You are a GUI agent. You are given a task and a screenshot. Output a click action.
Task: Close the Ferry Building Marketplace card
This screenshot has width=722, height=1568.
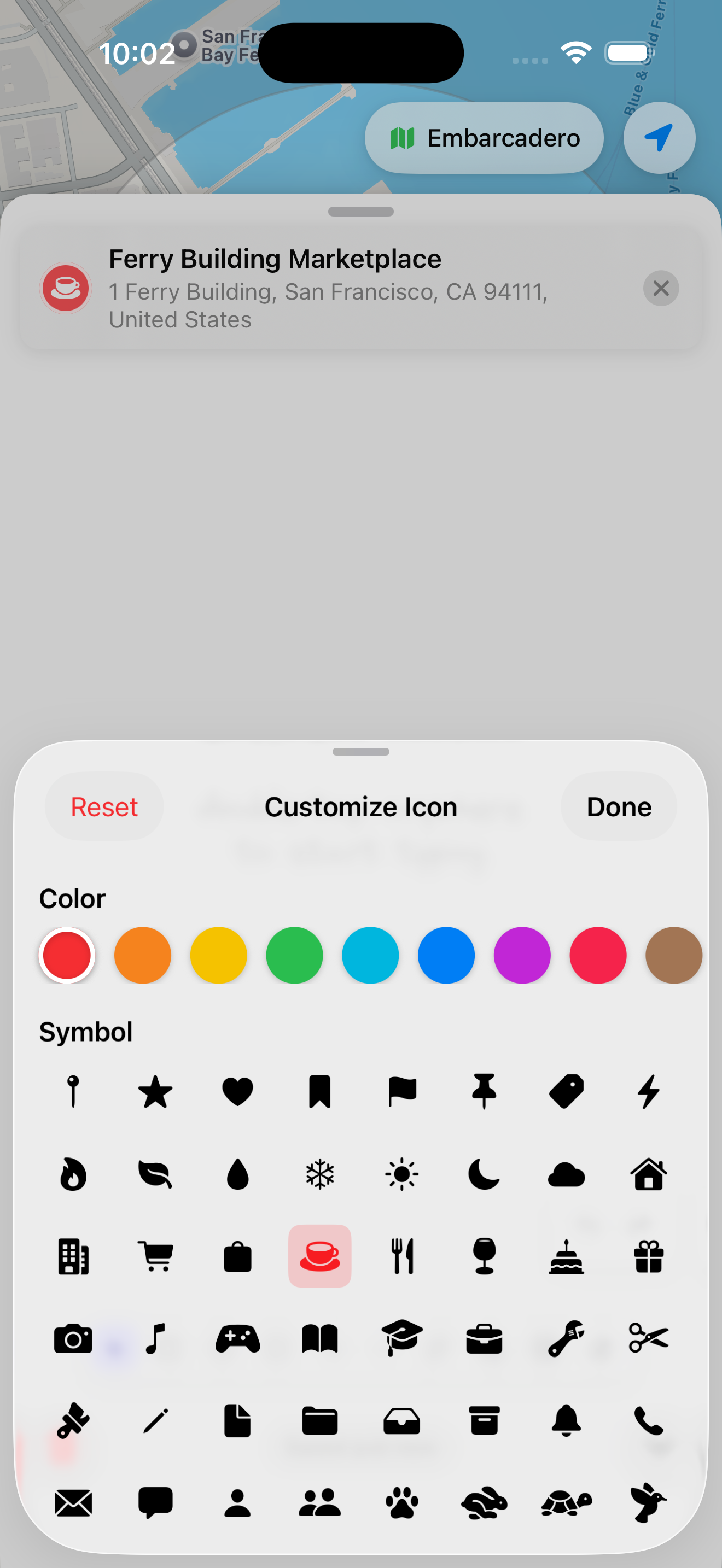click(661, 289)
